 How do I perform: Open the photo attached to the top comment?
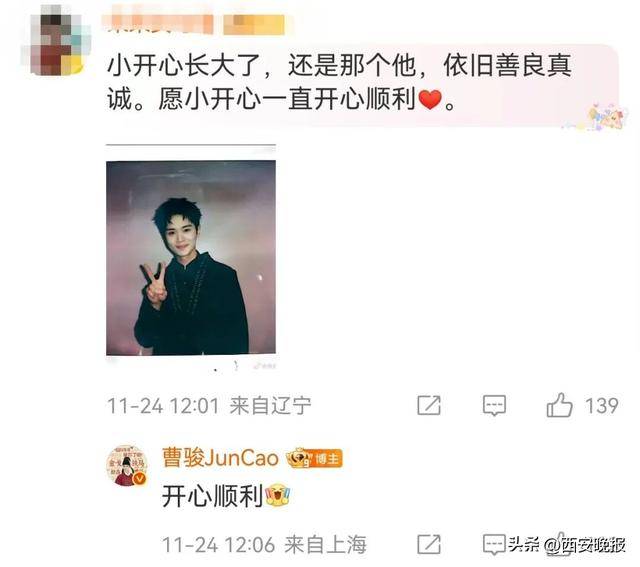click(x=191, y=258)
